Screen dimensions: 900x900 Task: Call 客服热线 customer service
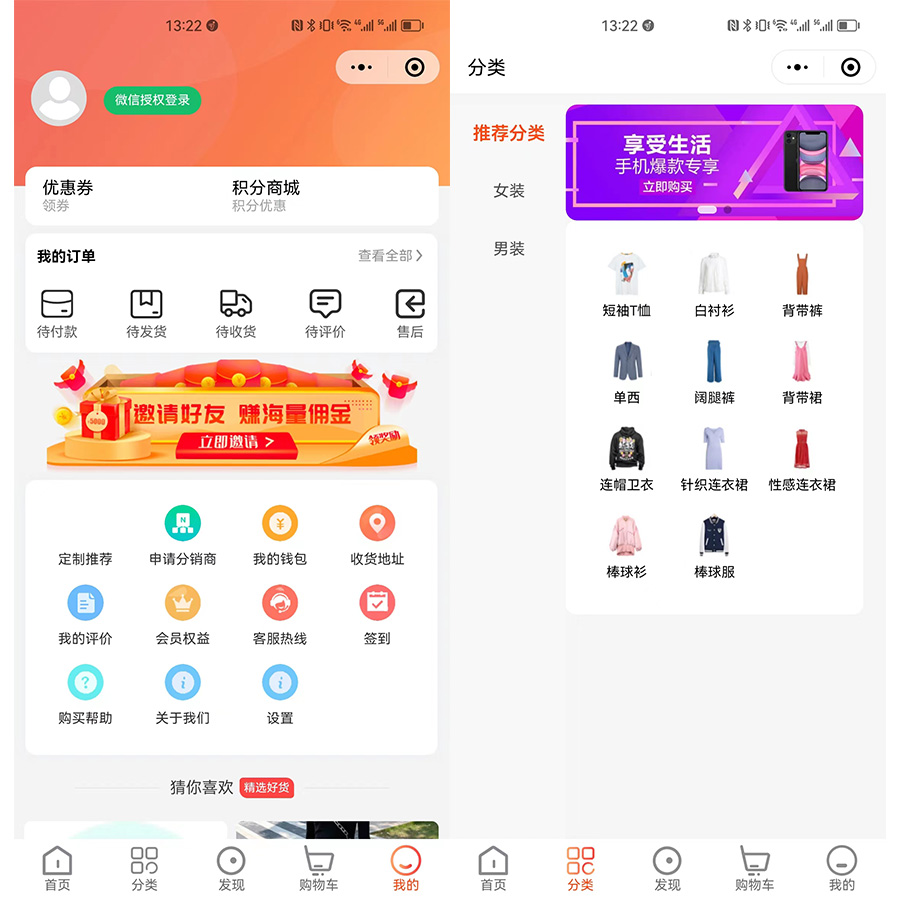280,614
